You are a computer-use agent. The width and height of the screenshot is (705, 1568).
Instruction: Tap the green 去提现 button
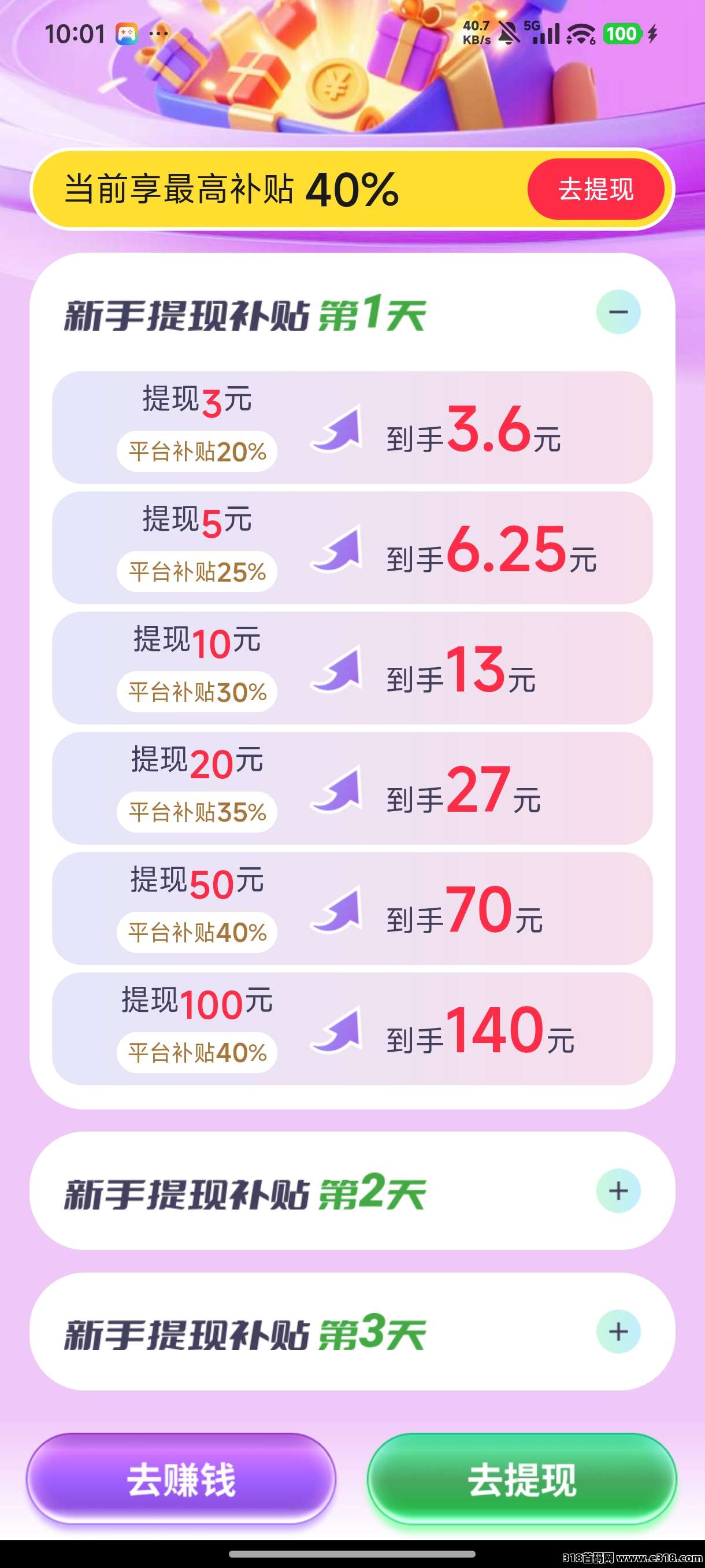point(522,1479)
